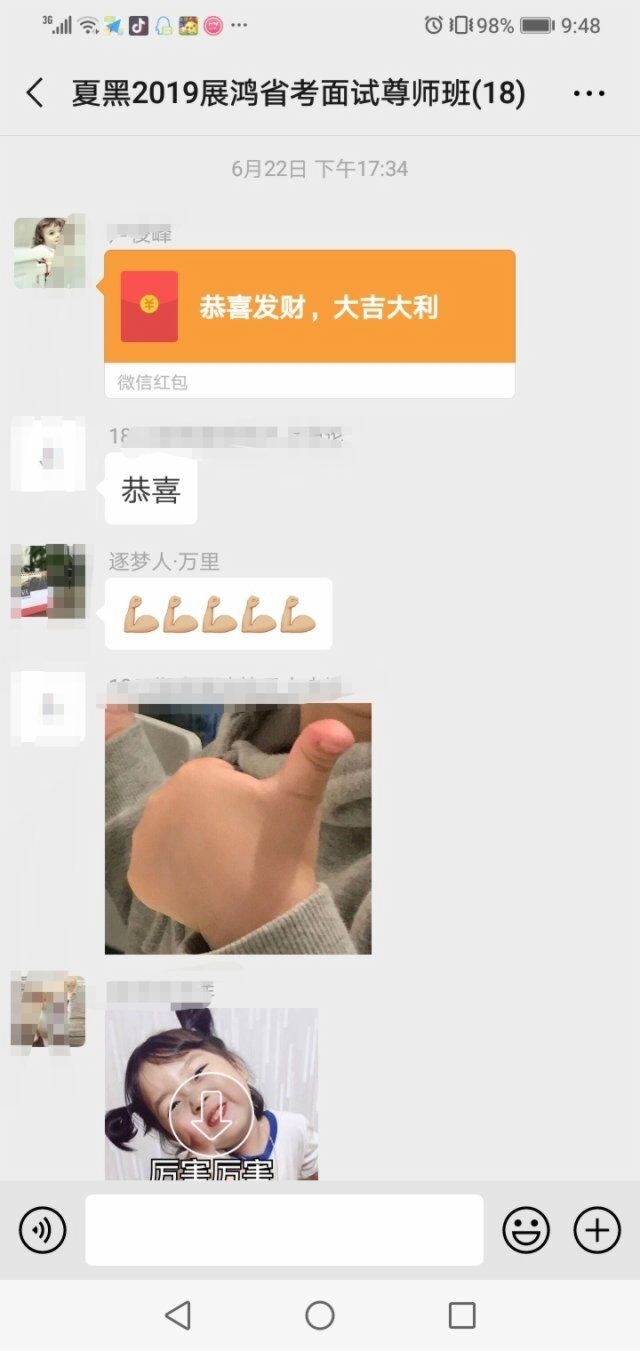
Task: Go back from the group chat
Action: point(35,94)
